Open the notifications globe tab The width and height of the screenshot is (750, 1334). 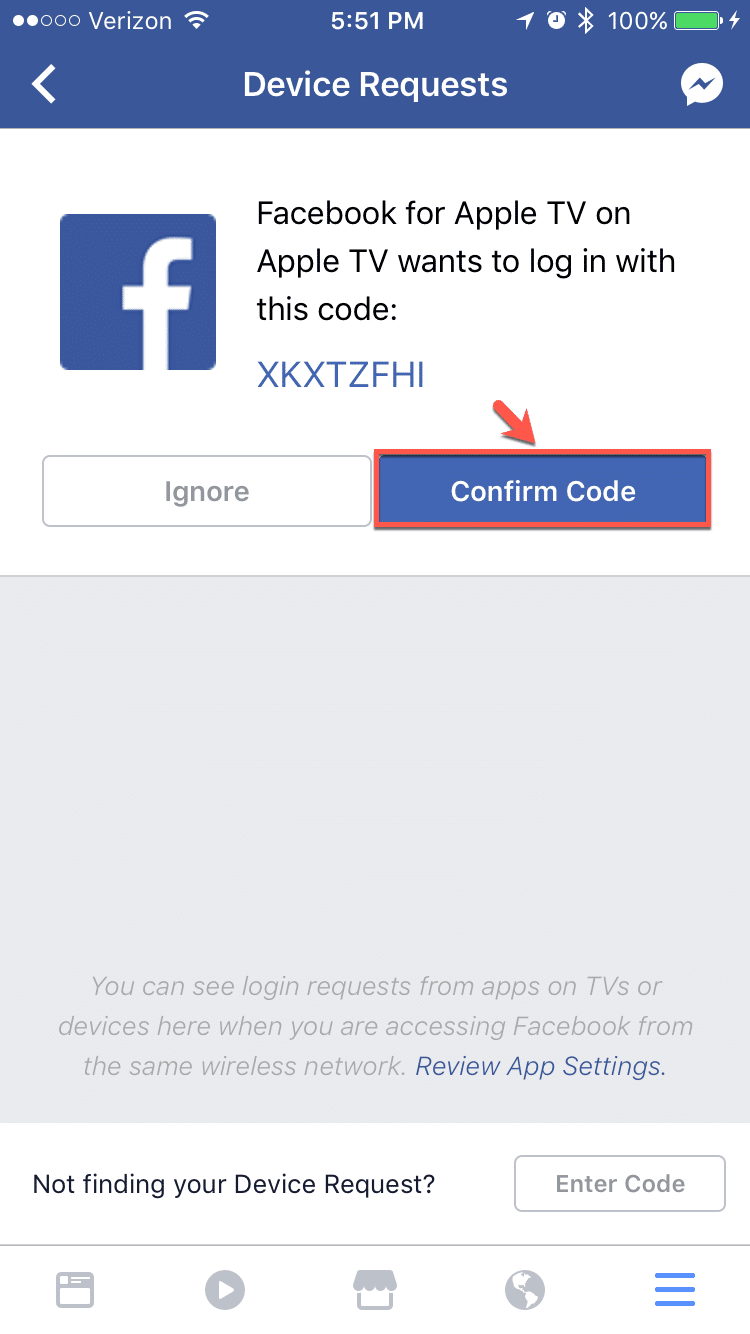click(525, 1290)
